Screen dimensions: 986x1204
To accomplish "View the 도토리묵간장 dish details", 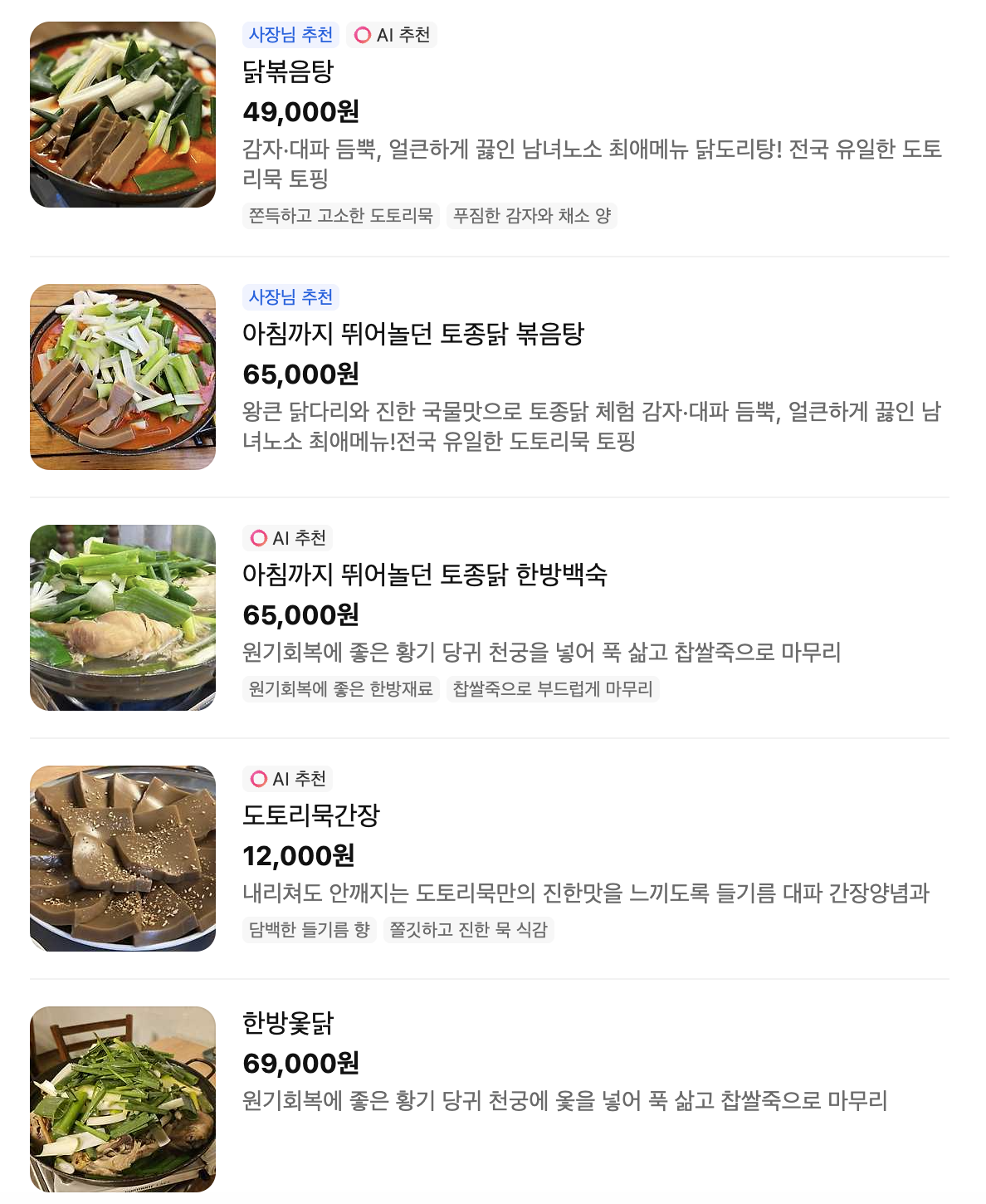I will coord(310,815).
